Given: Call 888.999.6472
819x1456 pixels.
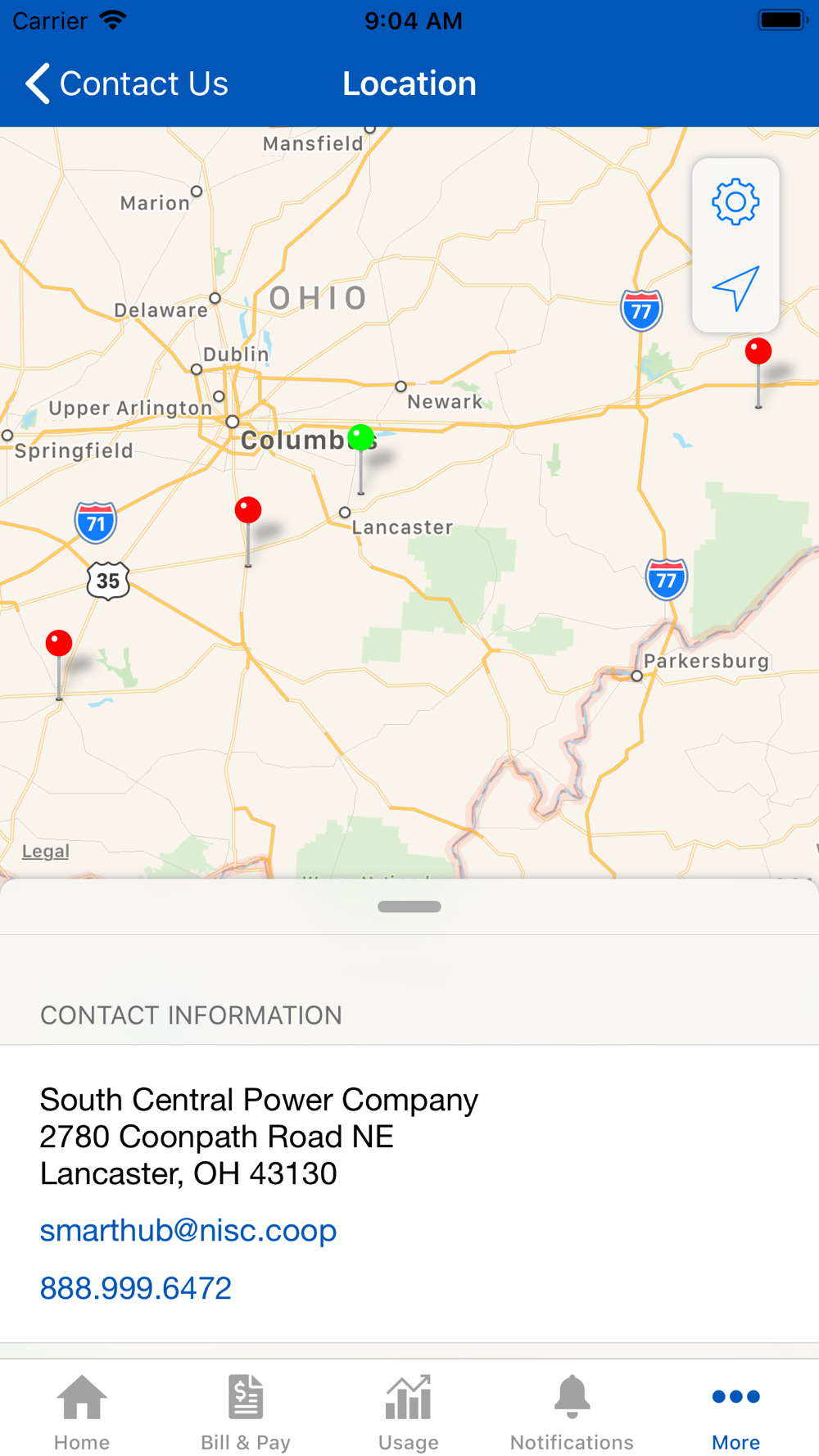Looking at the screenshot, I should pos(136,1288).
